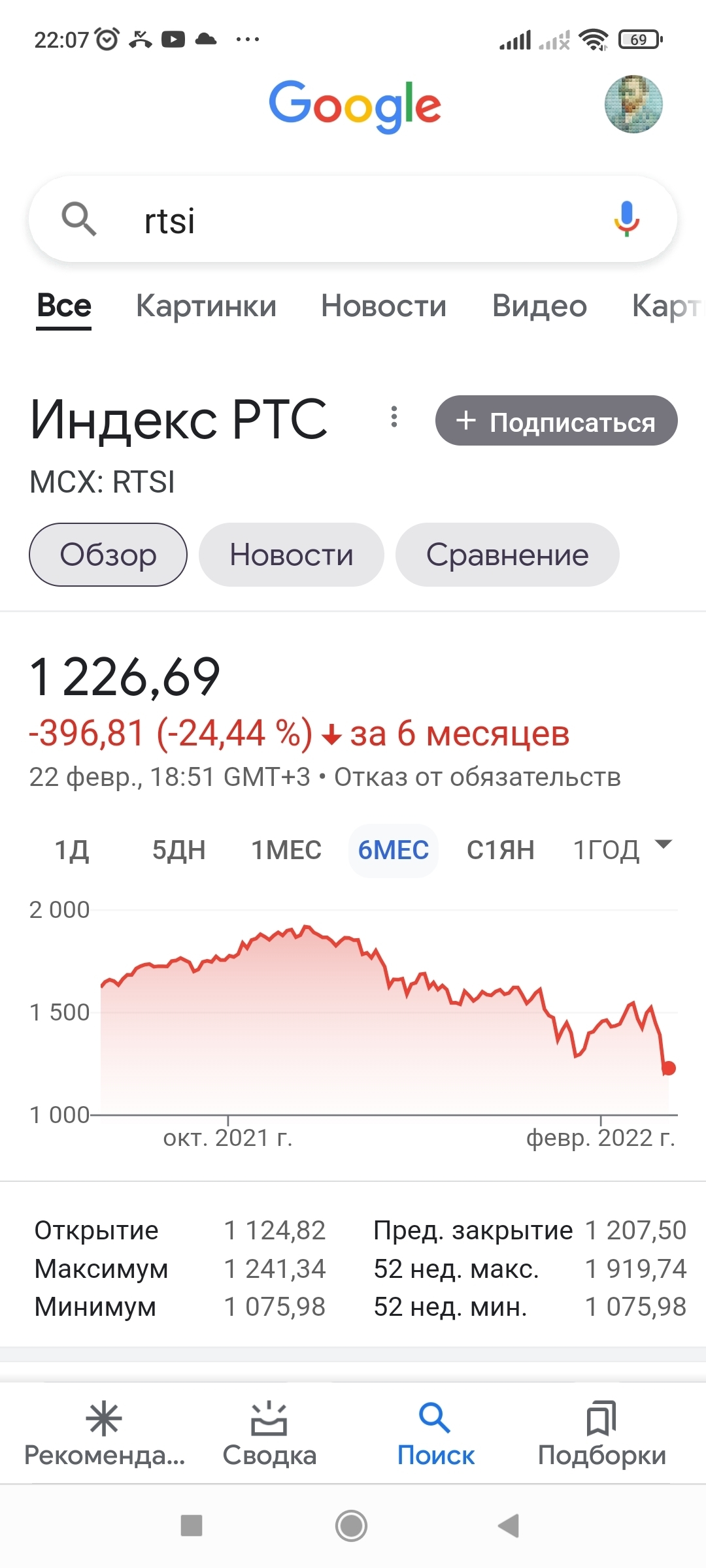Select the 1МЕС chart range

point(286,850)
